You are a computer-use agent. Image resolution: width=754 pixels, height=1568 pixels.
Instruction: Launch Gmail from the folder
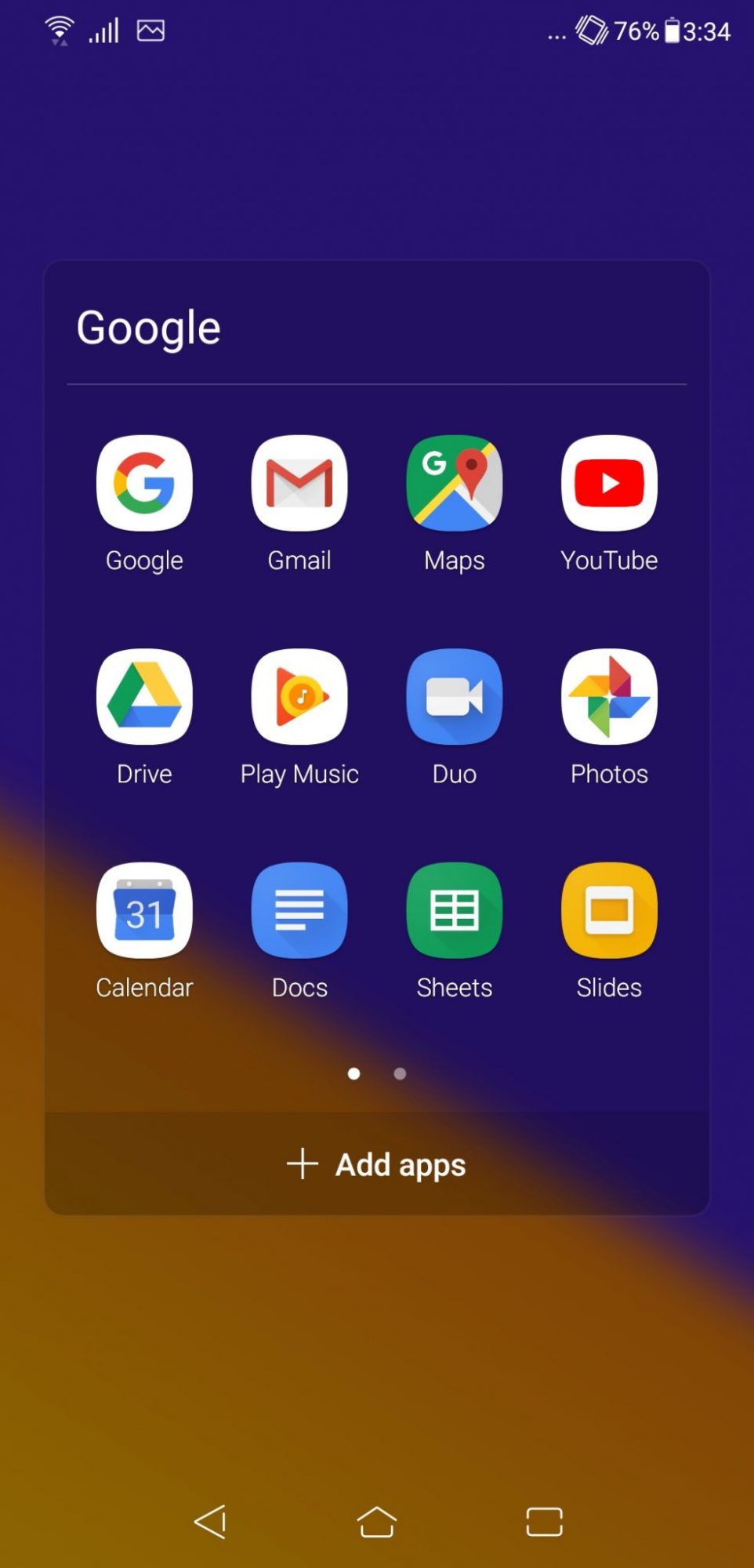pyautogui.click(x=299, y=483)
